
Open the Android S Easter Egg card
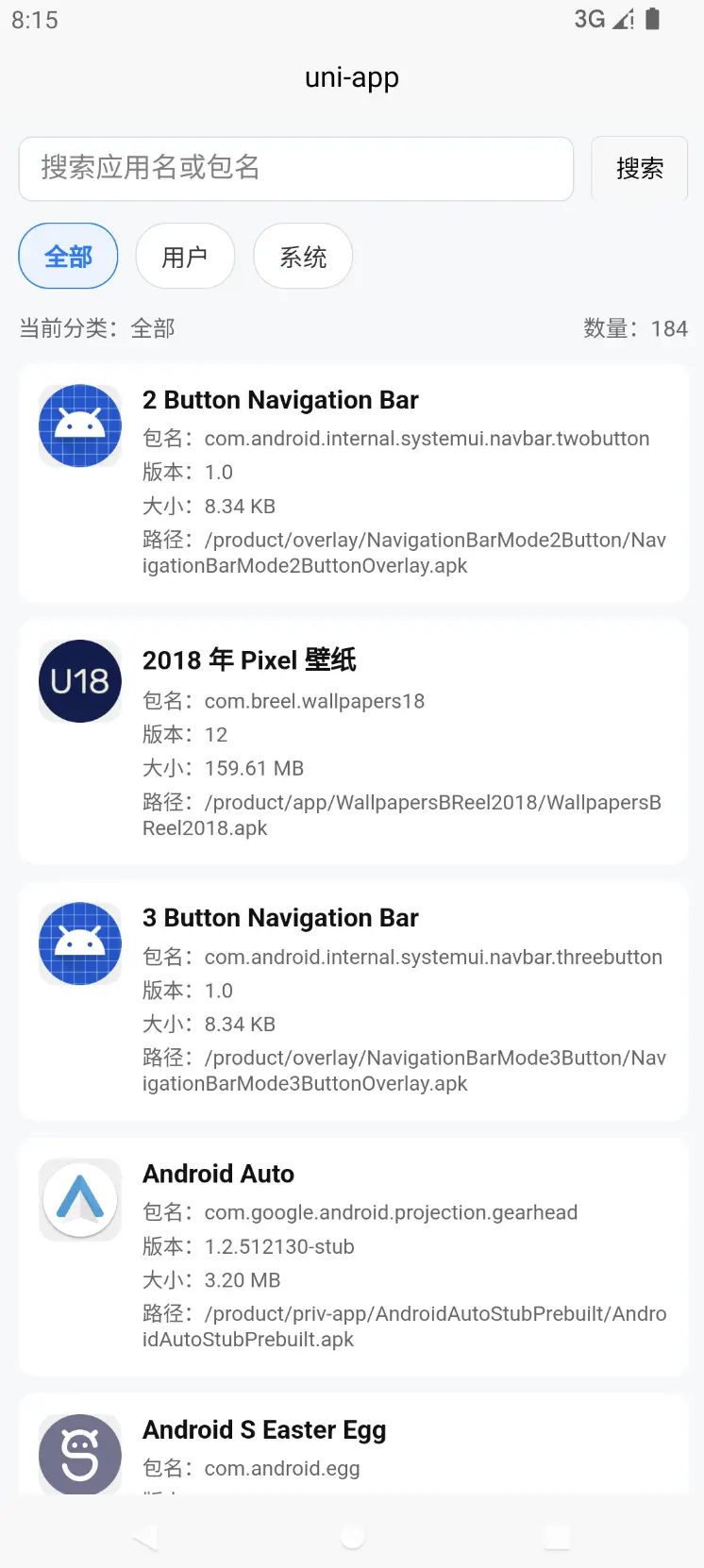click(353, 1443)
